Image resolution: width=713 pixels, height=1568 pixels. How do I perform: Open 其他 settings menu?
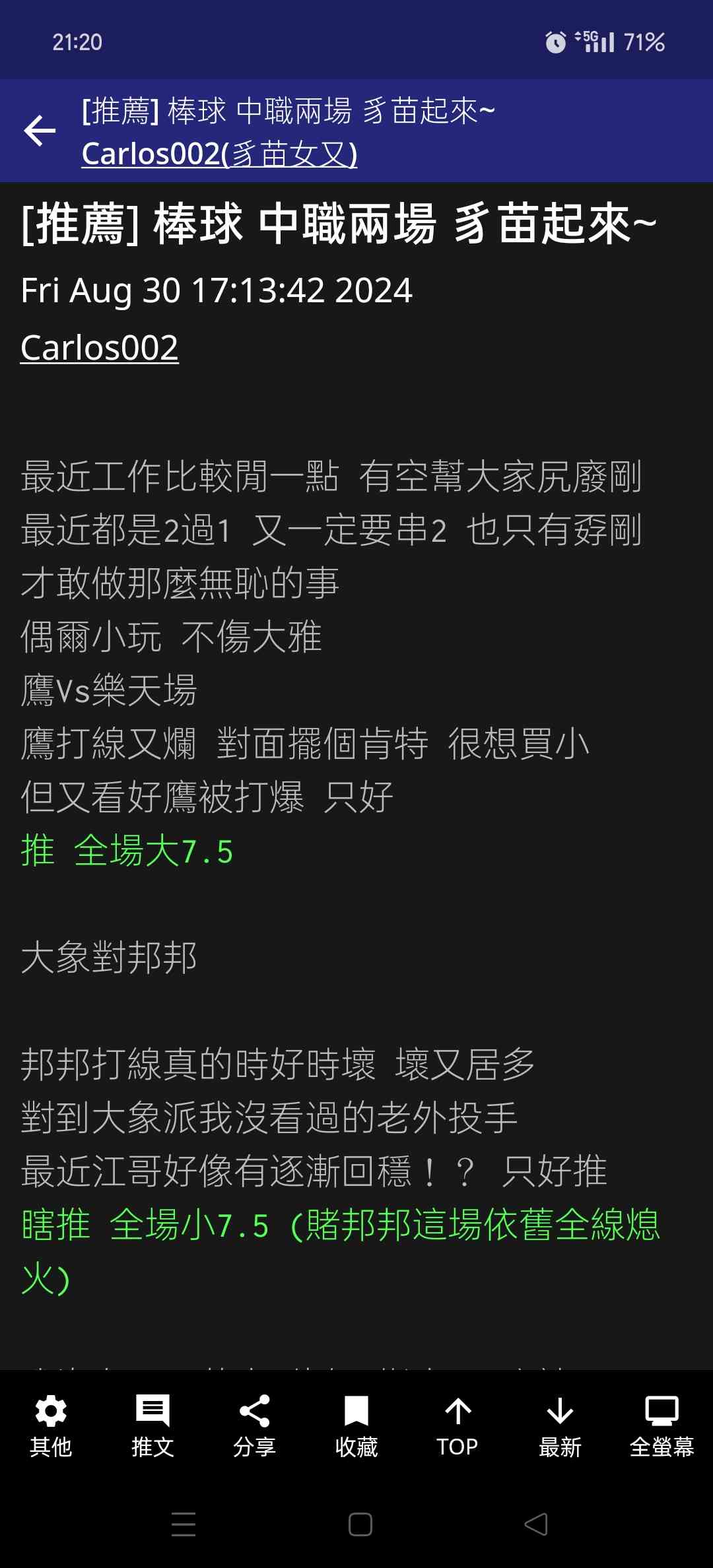tap(51, 1425)
